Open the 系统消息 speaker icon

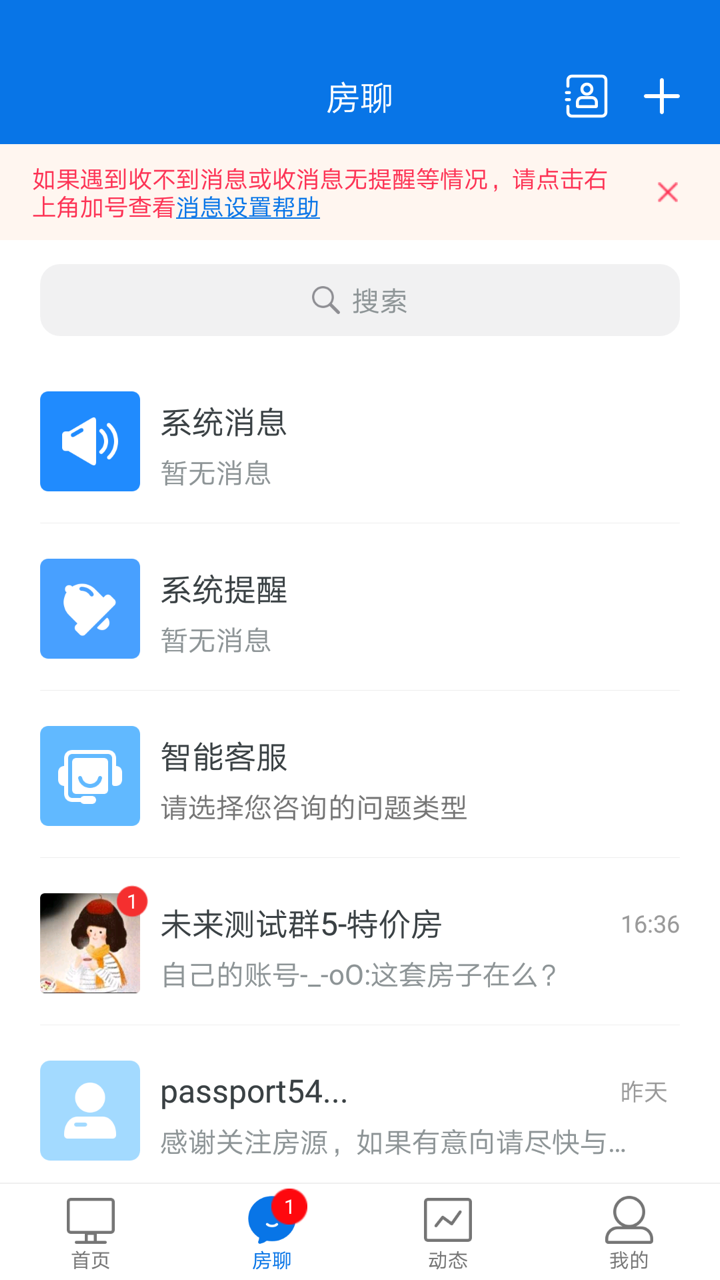pyautogui.click(x=89, y=441)
